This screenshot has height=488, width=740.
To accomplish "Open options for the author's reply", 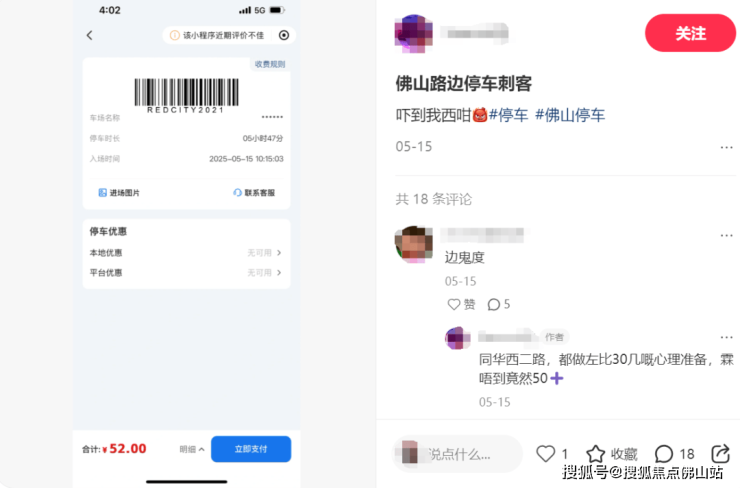I will pos(727,337).
